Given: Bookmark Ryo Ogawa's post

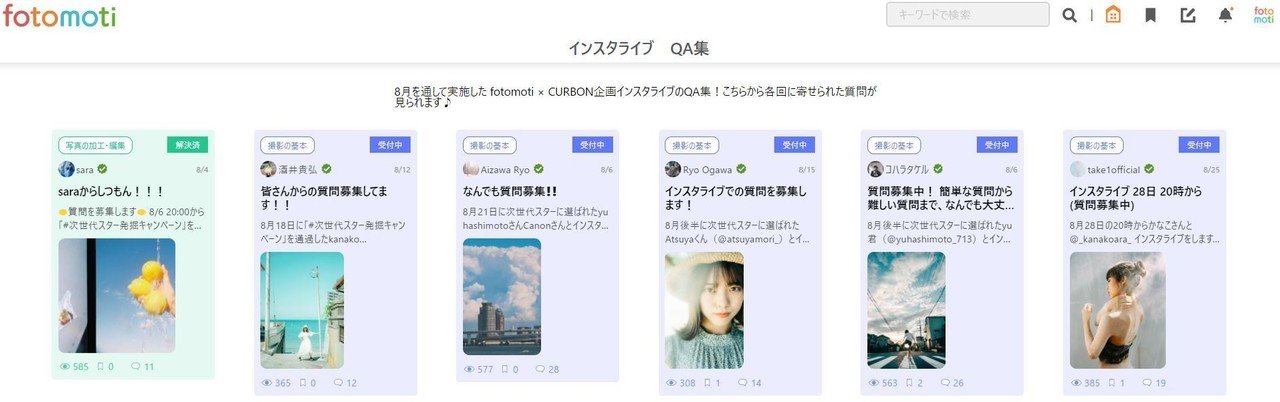Looking at the screenshot, I should coord(707,383).
